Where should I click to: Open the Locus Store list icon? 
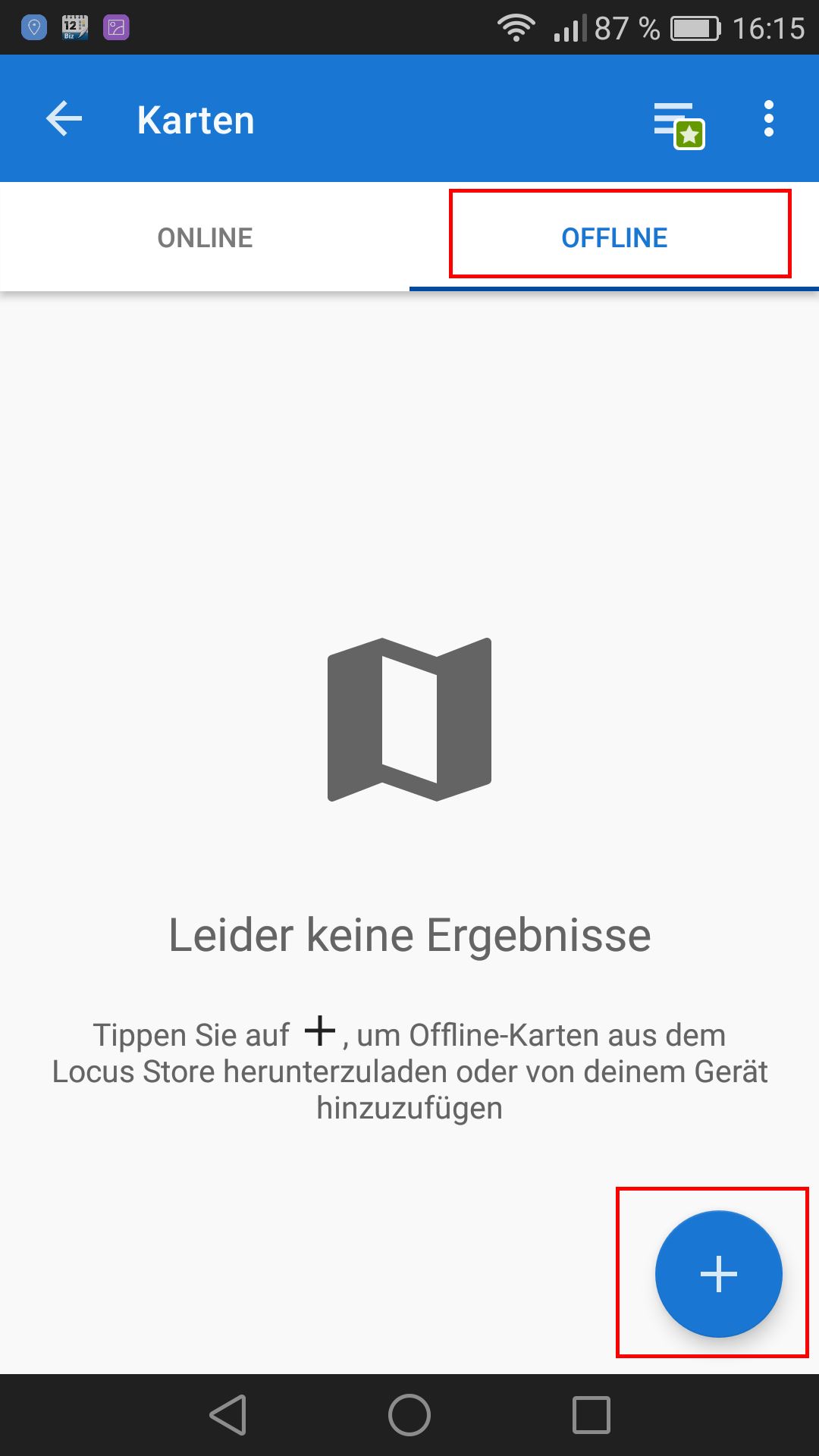(x=679, y=124)
